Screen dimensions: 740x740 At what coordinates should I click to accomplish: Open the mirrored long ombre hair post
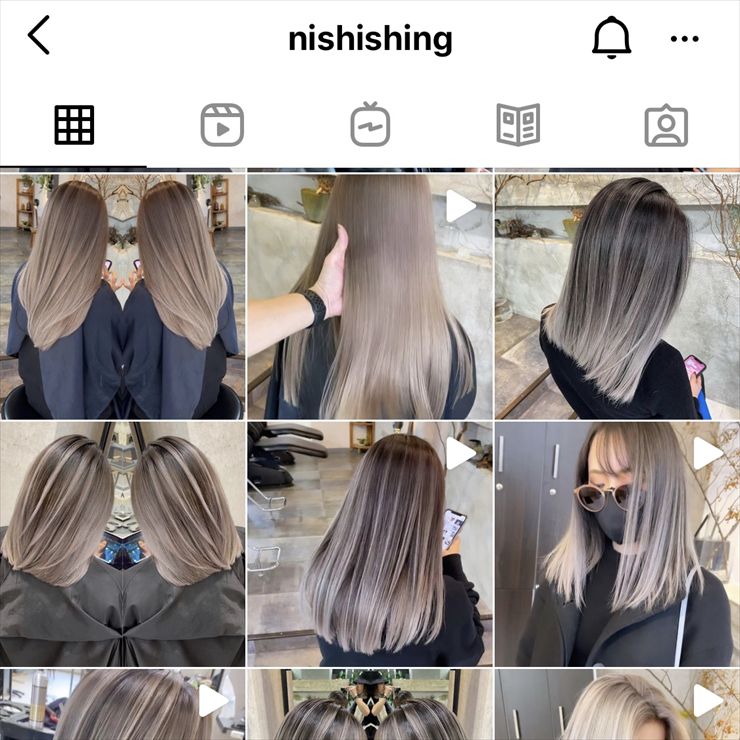pyautogui.click(x=123, y=296)
